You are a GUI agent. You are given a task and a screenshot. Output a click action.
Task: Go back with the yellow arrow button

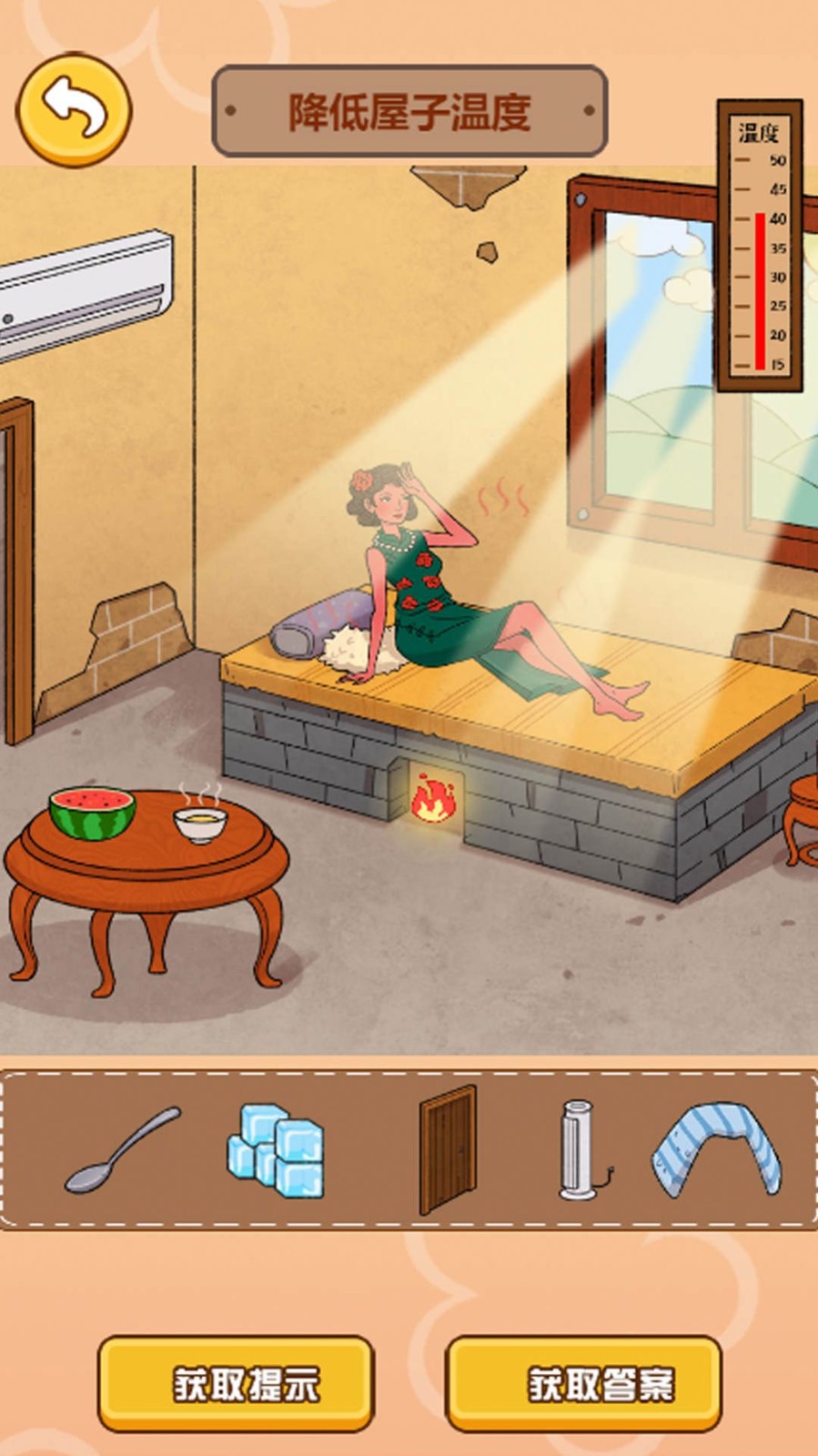74,110
